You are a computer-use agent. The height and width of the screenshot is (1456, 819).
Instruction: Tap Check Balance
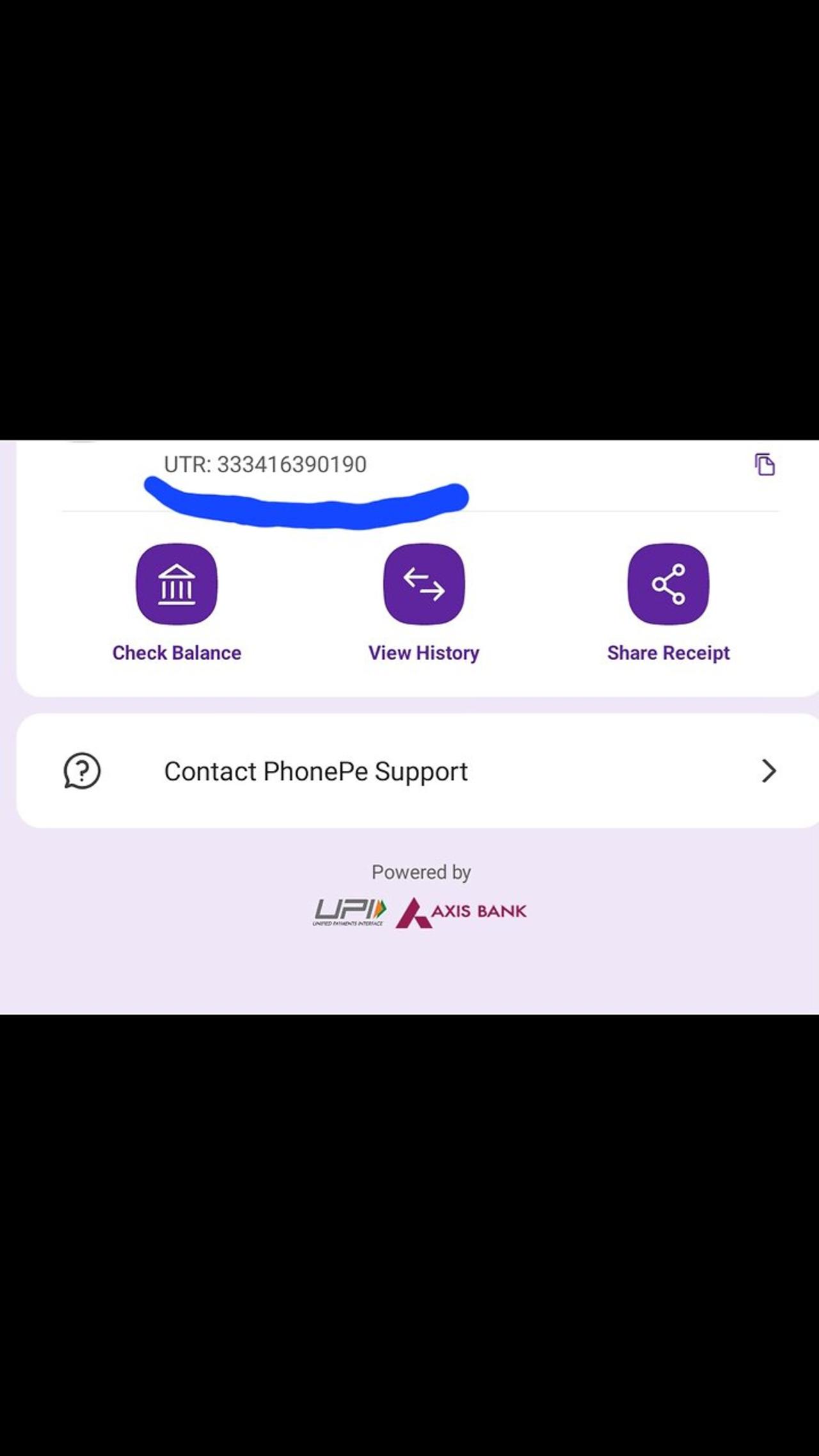177,584
